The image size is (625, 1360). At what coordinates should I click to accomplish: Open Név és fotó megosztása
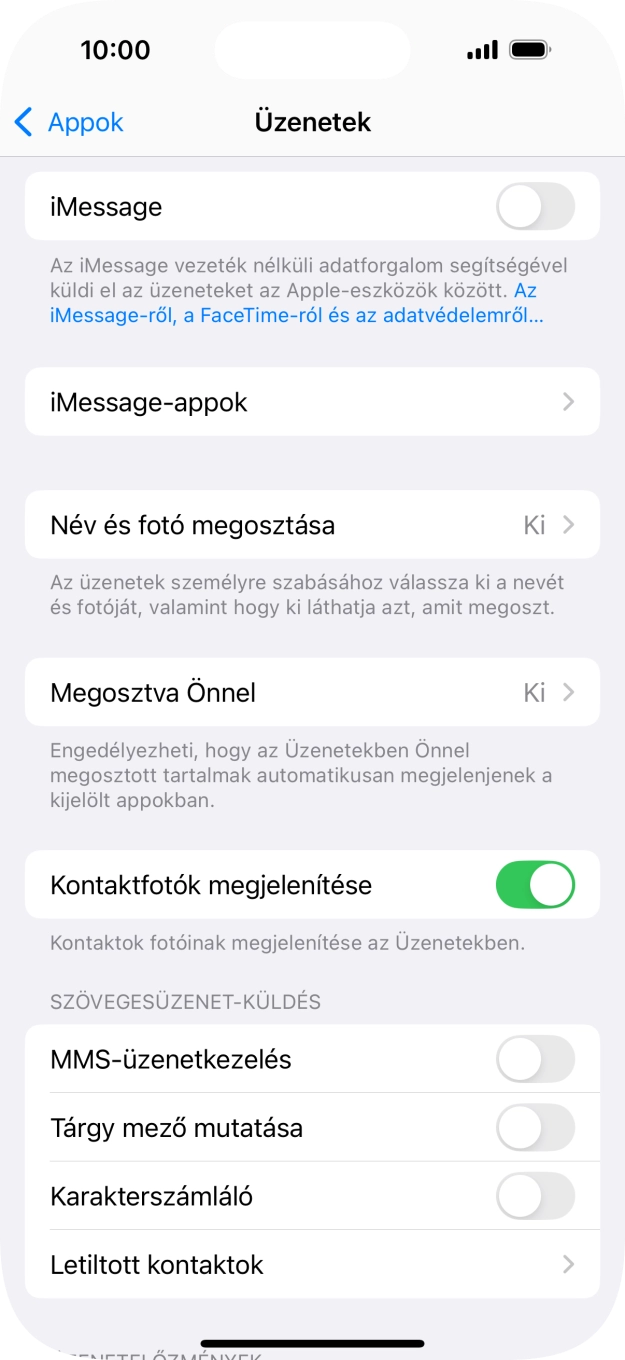(312, 525)
